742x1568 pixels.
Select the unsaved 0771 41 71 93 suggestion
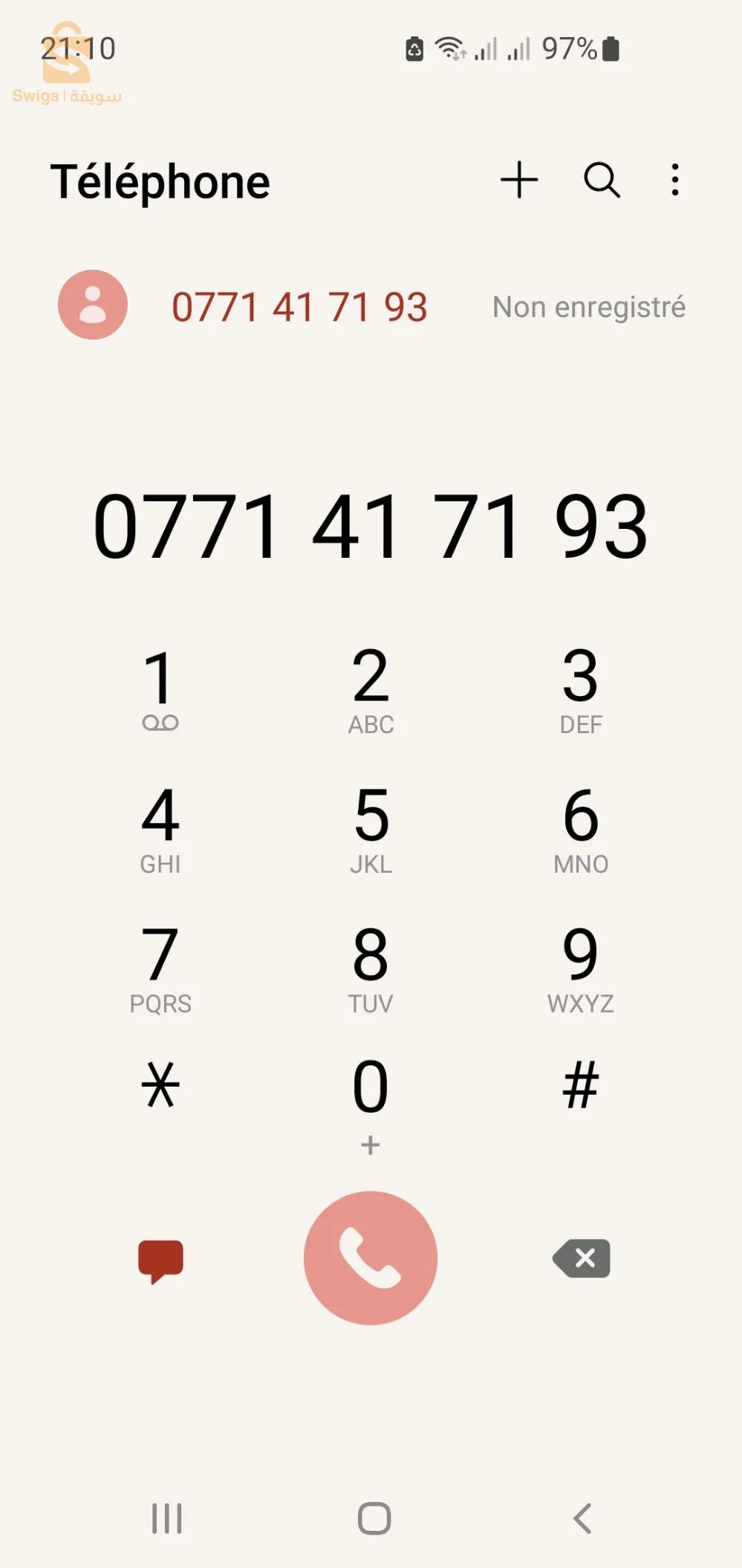(x=299, y=306)
